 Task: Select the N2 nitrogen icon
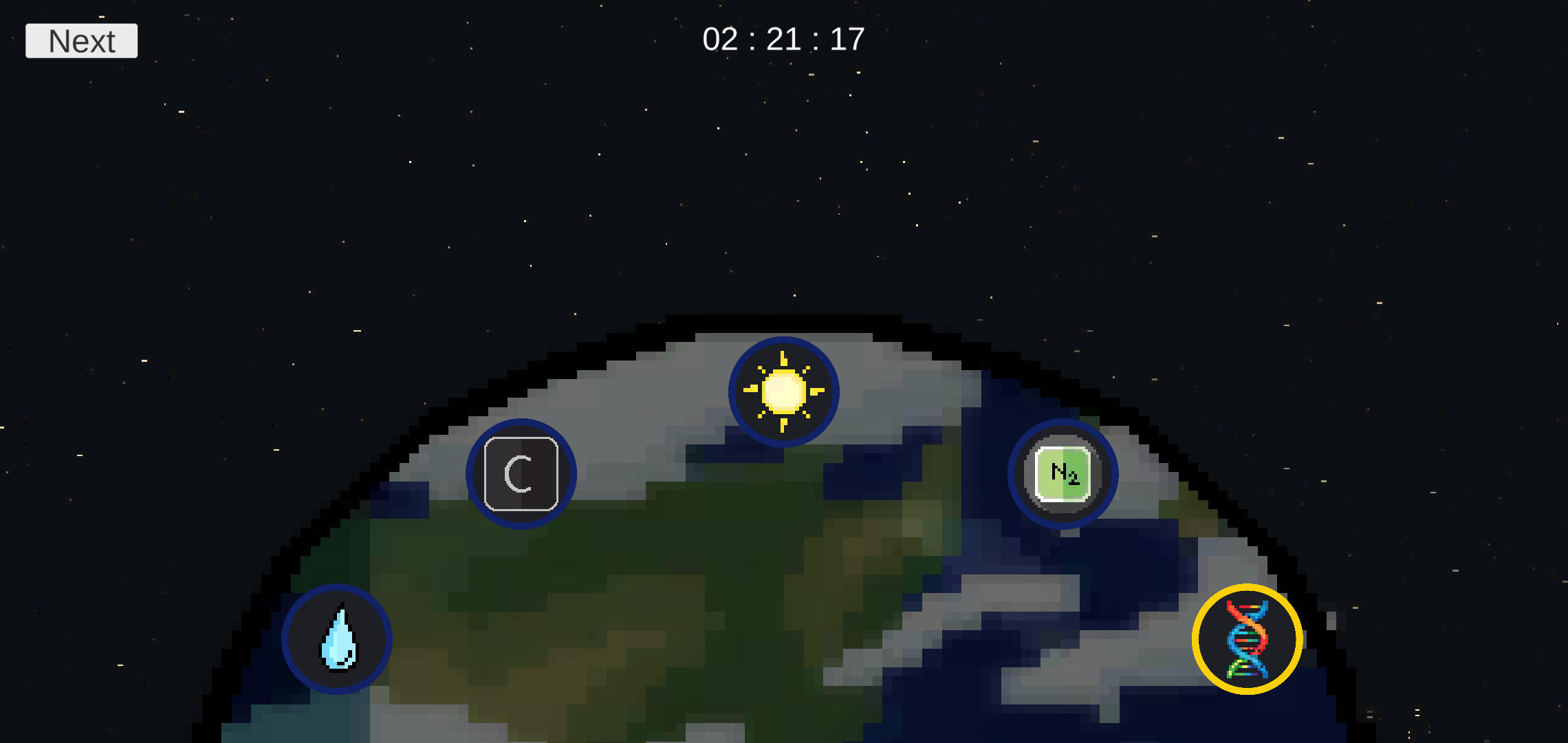tap(1063, 474)
